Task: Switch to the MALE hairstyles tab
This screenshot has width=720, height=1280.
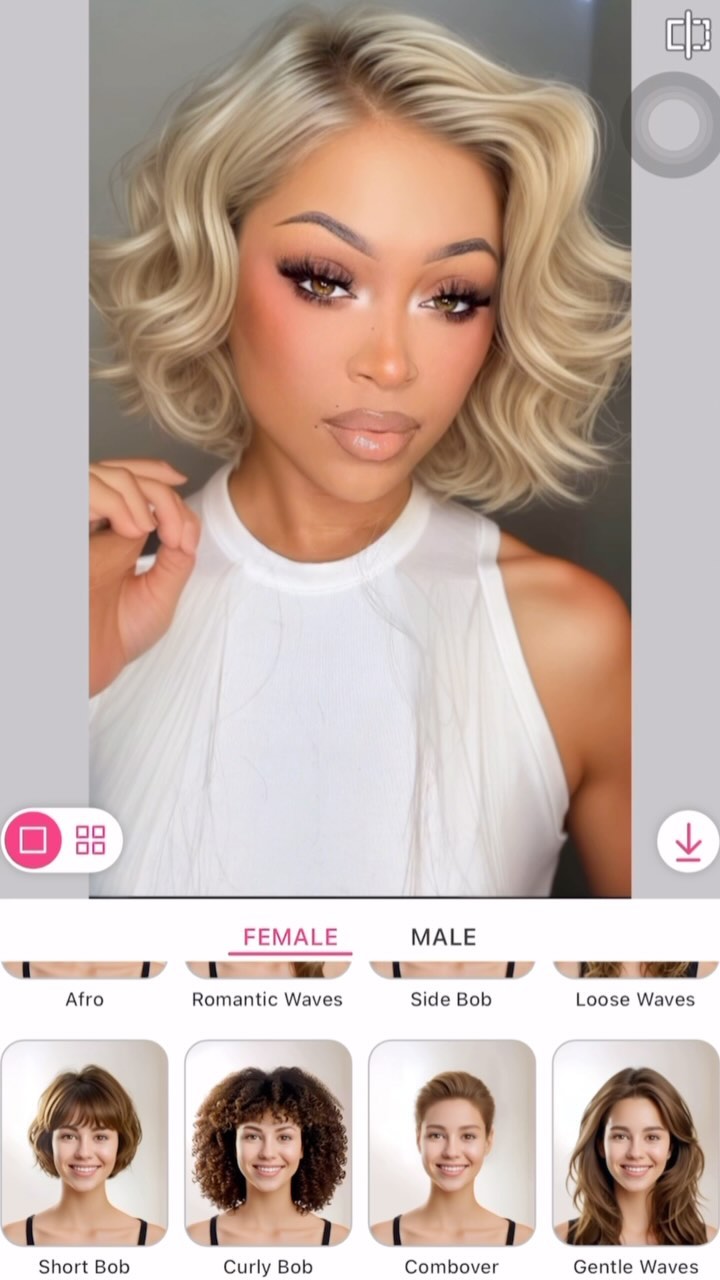Action: click(443, 937)
